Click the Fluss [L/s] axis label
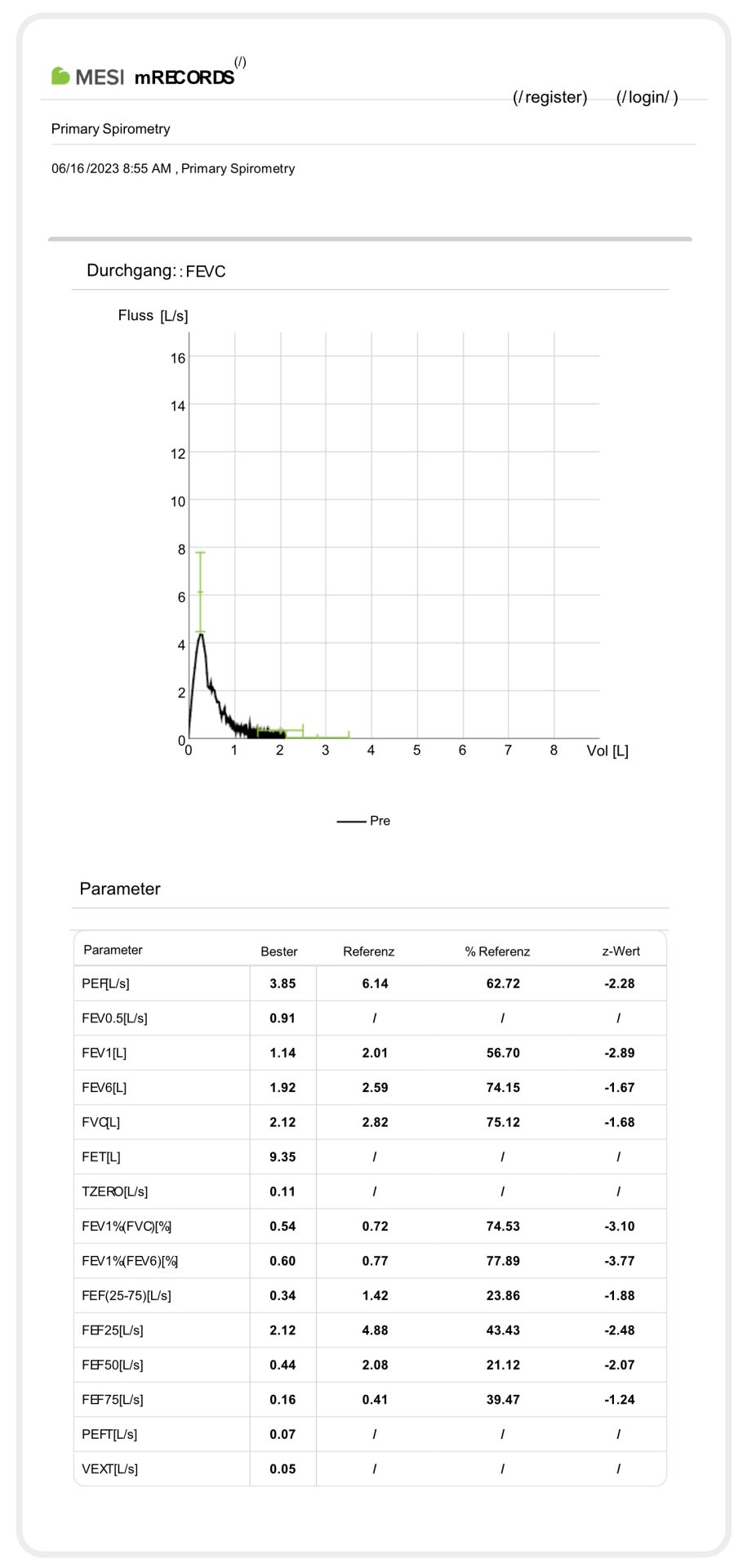 (152, 315)
